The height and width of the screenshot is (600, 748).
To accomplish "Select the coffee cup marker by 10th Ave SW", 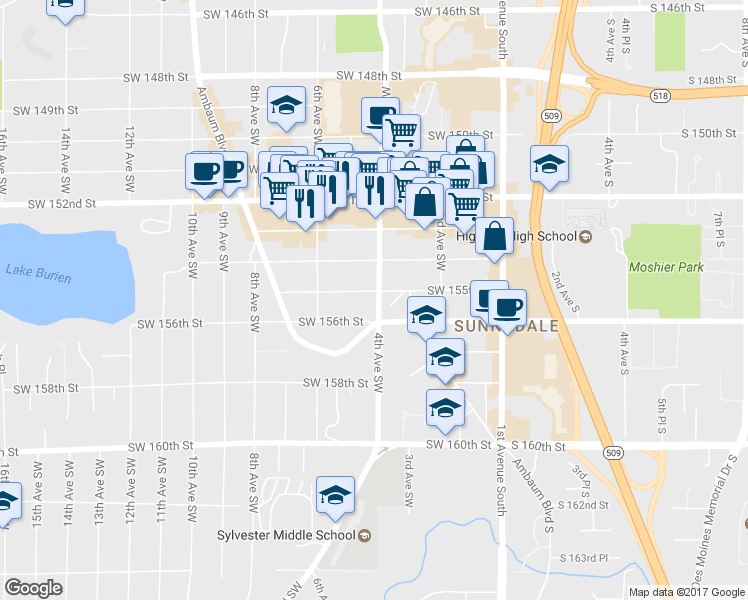I will (205, 173).
